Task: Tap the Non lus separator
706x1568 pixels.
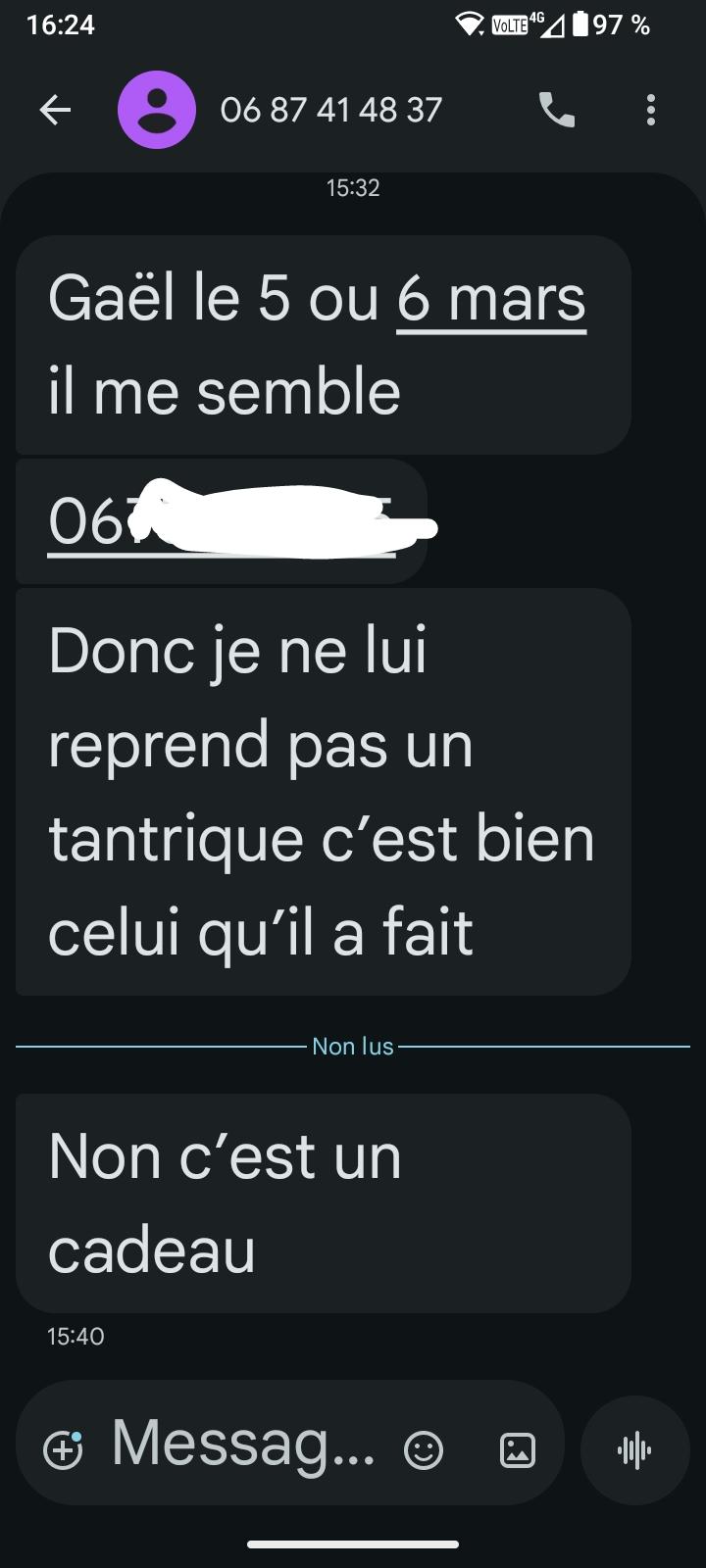Action: coord(351,1046)
